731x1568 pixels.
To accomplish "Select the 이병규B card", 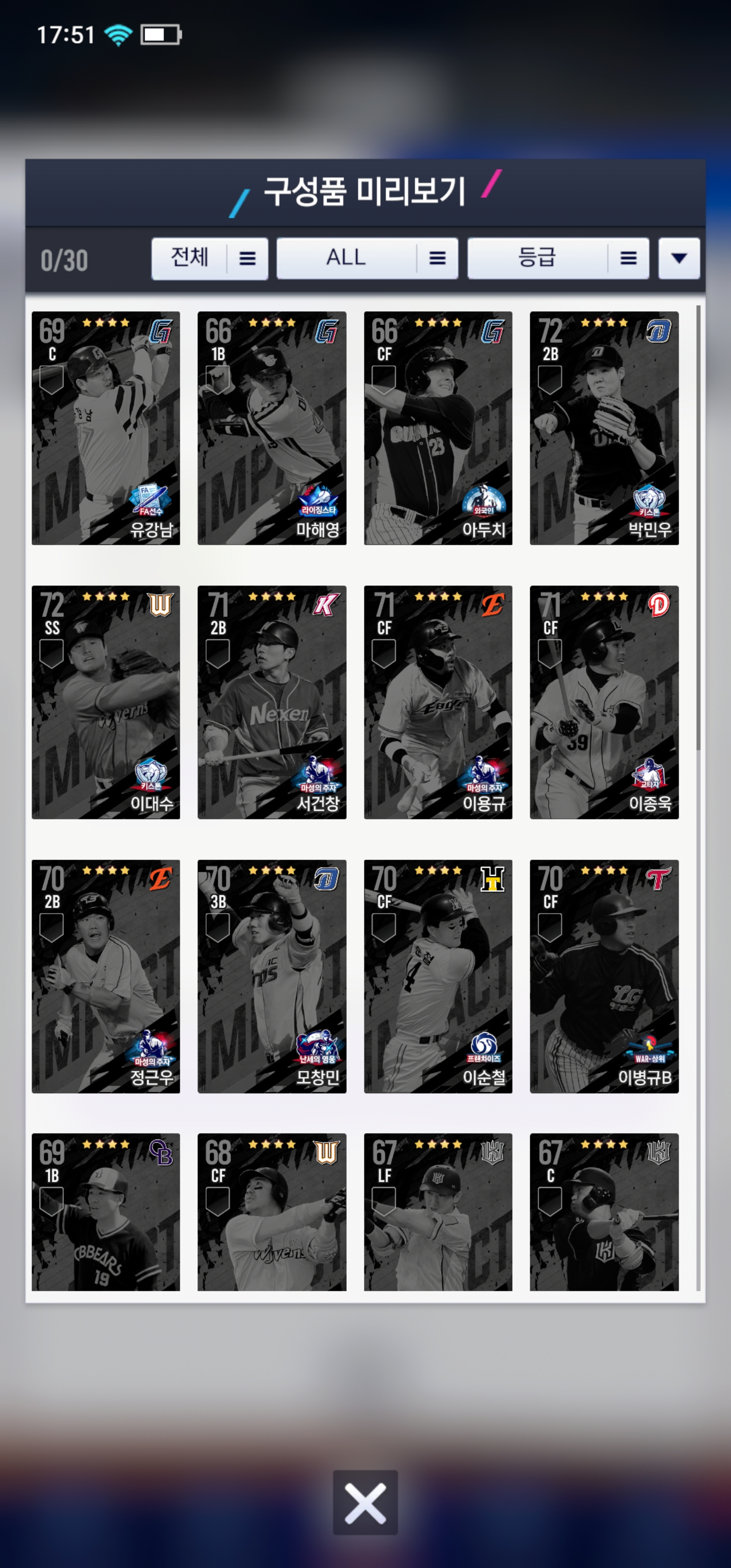I will click(605, 976).
